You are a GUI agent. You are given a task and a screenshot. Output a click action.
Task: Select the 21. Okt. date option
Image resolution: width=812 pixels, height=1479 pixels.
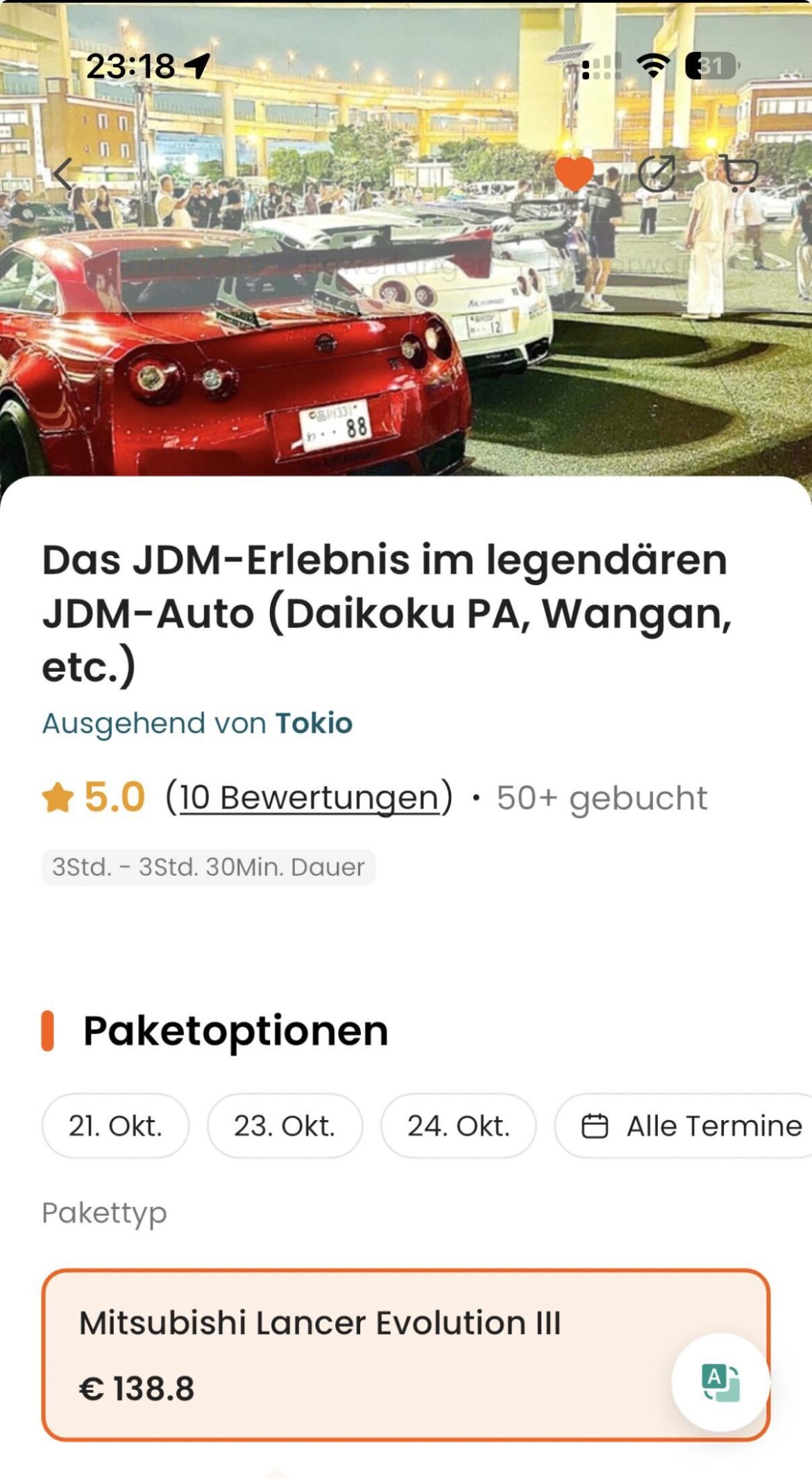pyautogui.click(x=115, y=1126)
